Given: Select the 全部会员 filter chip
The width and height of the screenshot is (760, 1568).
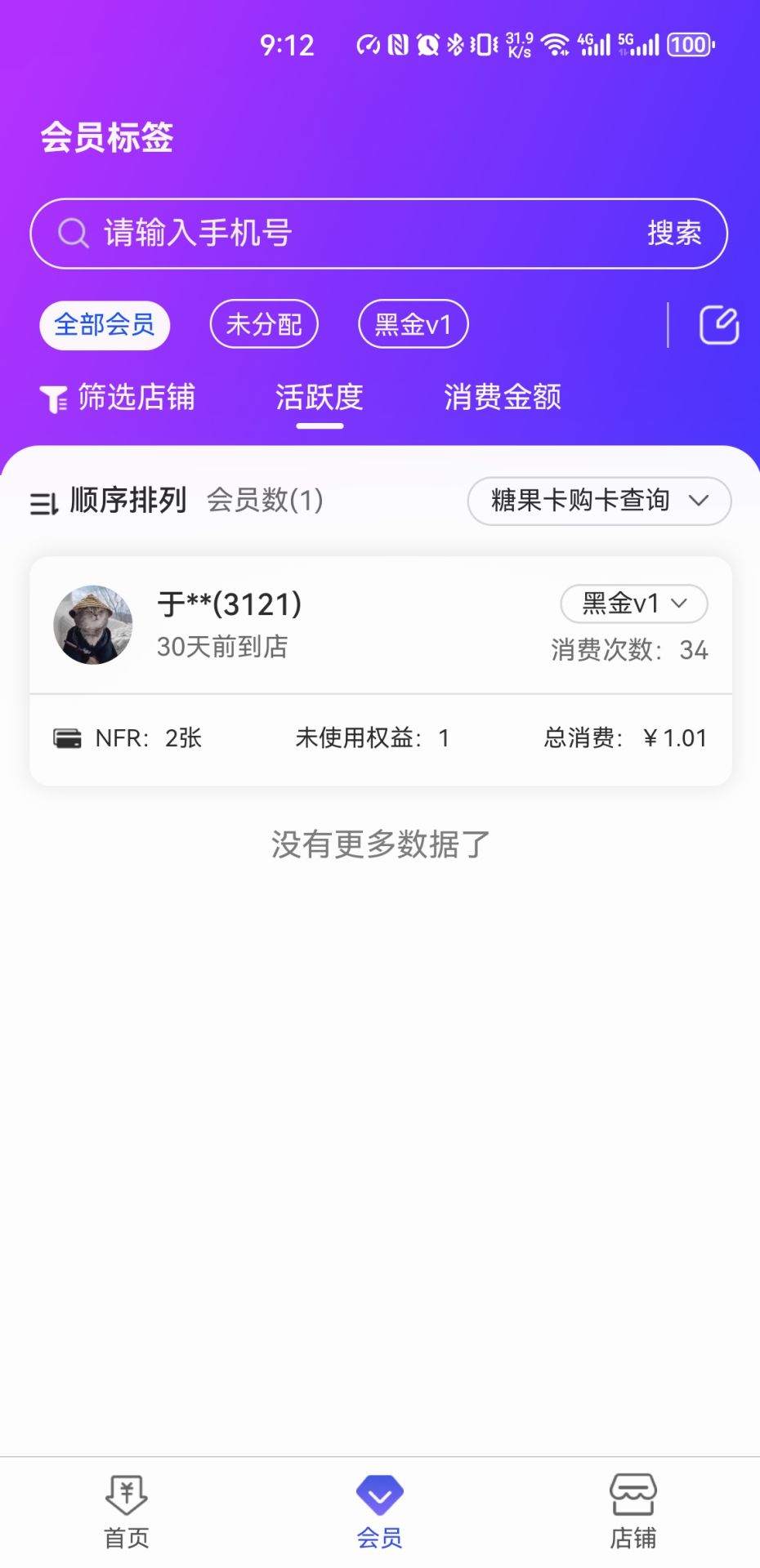Looking at the screenshot, I should click(x=104, y=324).
